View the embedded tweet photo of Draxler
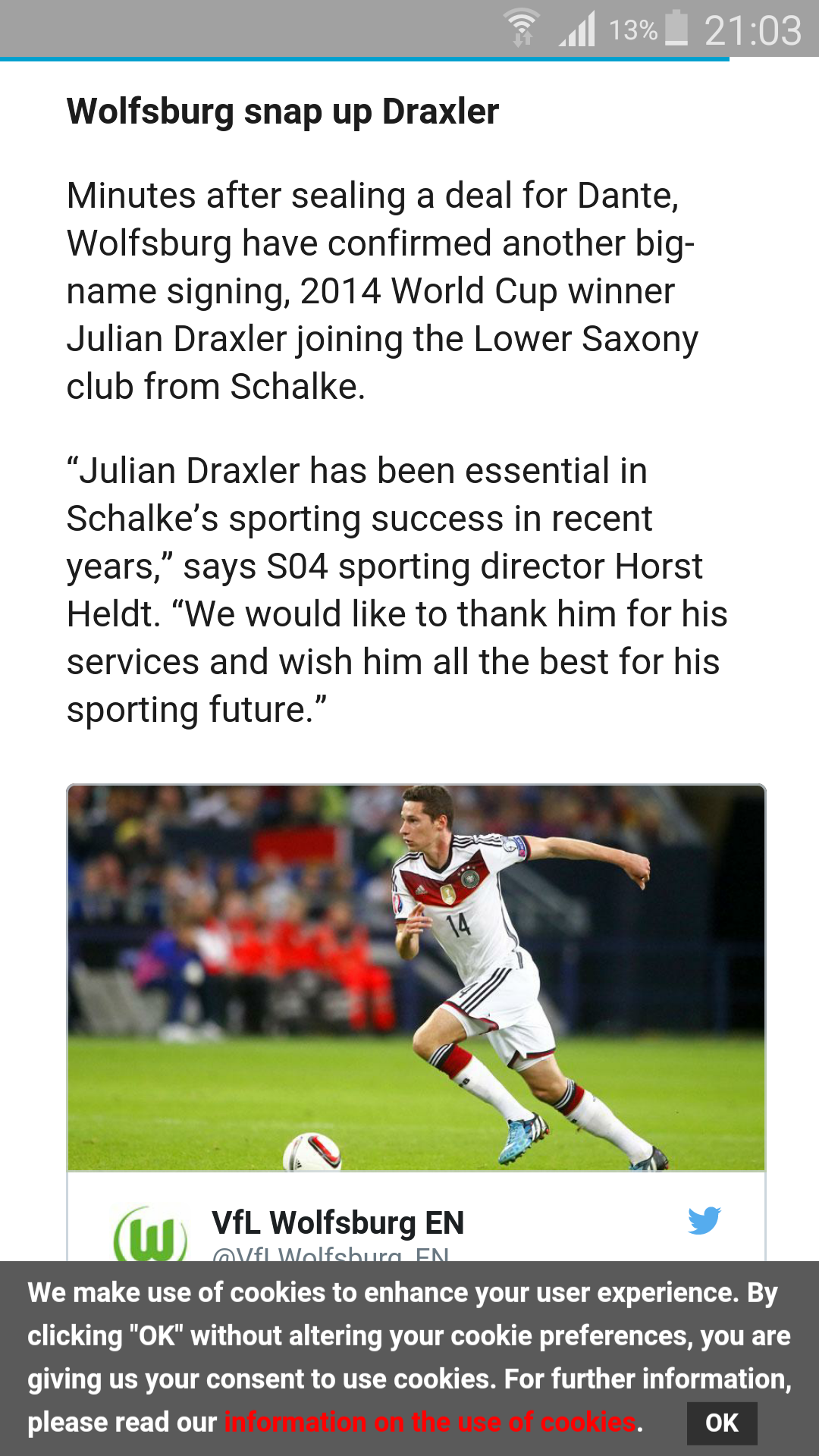This screenshot has width=819, height=1456. click(x=416, y=978)
